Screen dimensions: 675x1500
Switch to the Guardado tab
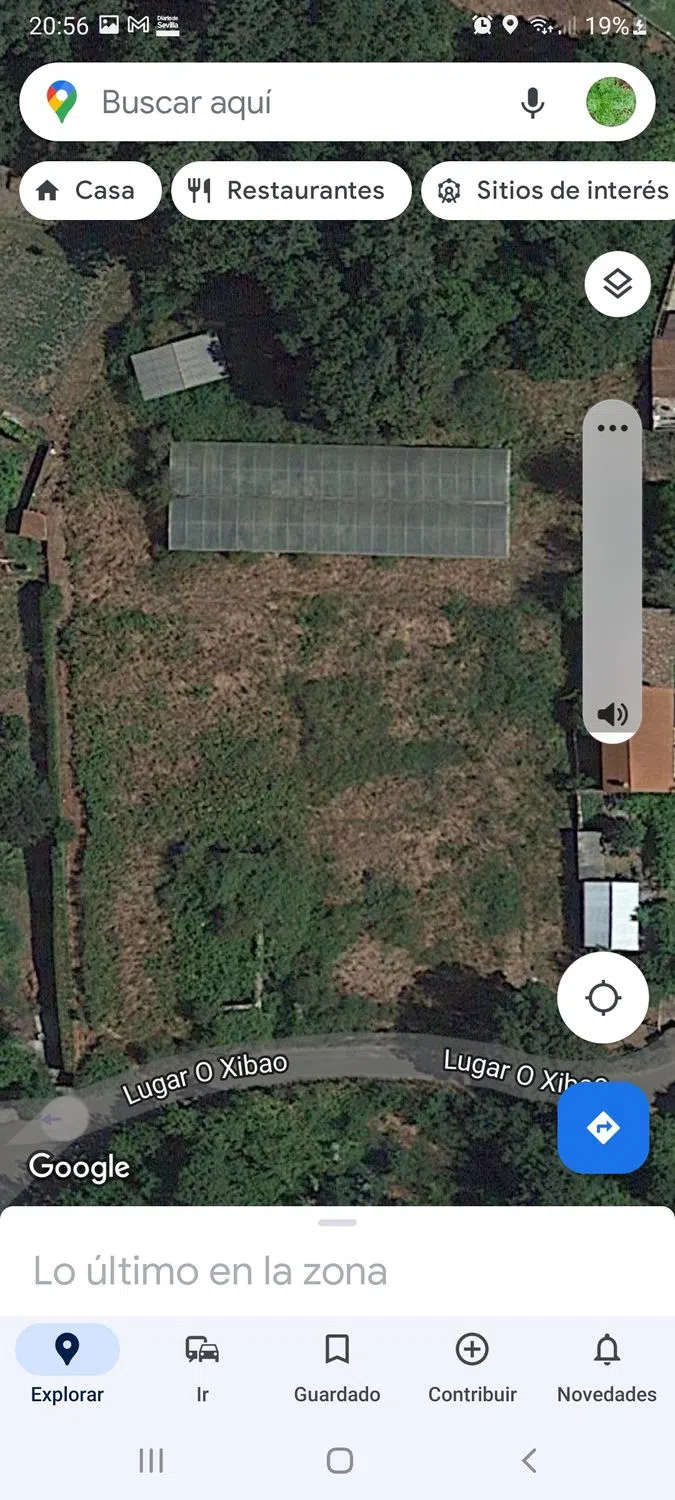(337, 1366)
